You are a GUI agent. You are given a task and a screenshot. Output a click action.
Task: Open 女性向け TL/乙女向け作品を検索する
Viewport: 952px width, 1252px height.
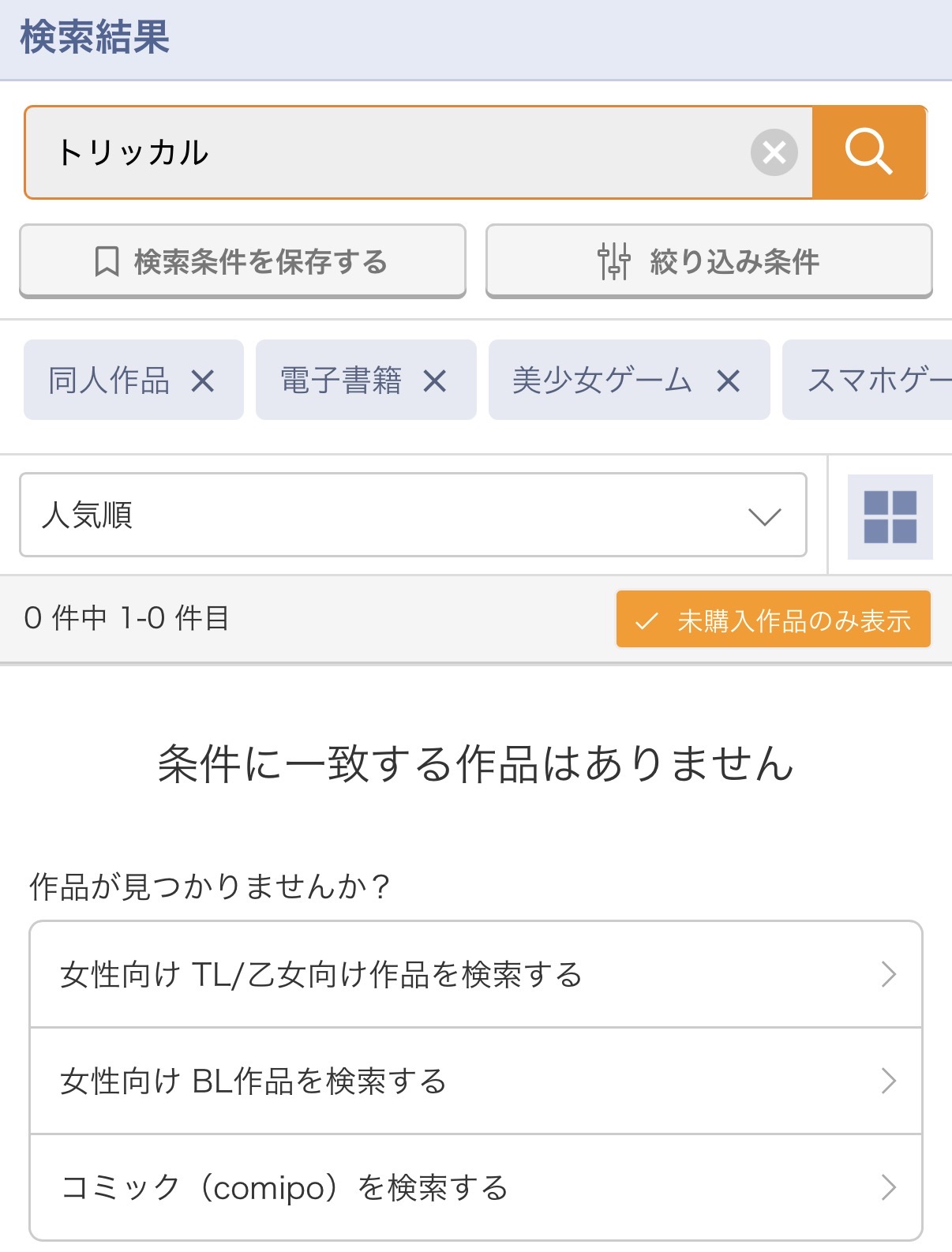click(x=476, y=975)
